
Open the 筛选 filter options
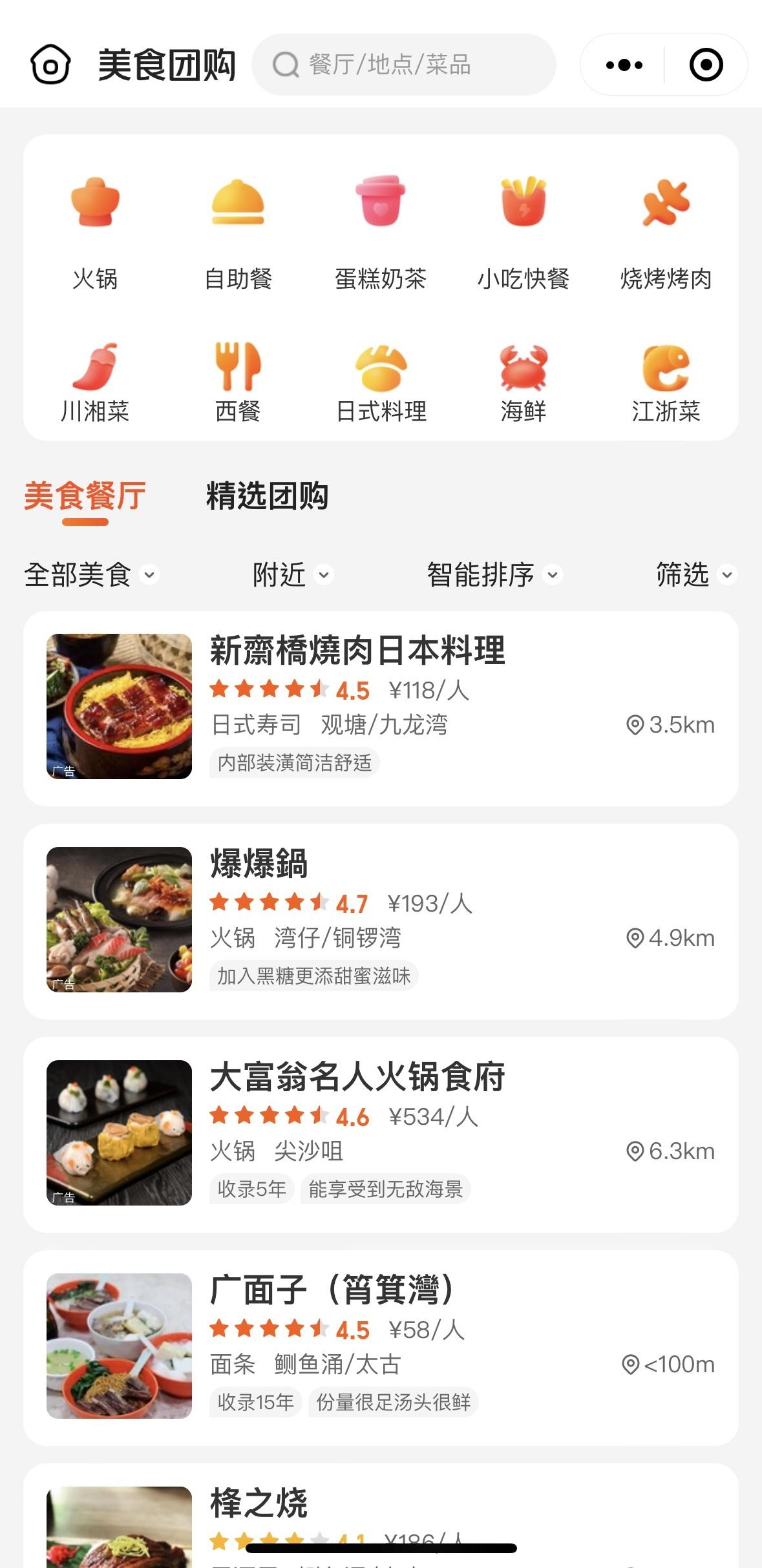click(x=695, y=574)
